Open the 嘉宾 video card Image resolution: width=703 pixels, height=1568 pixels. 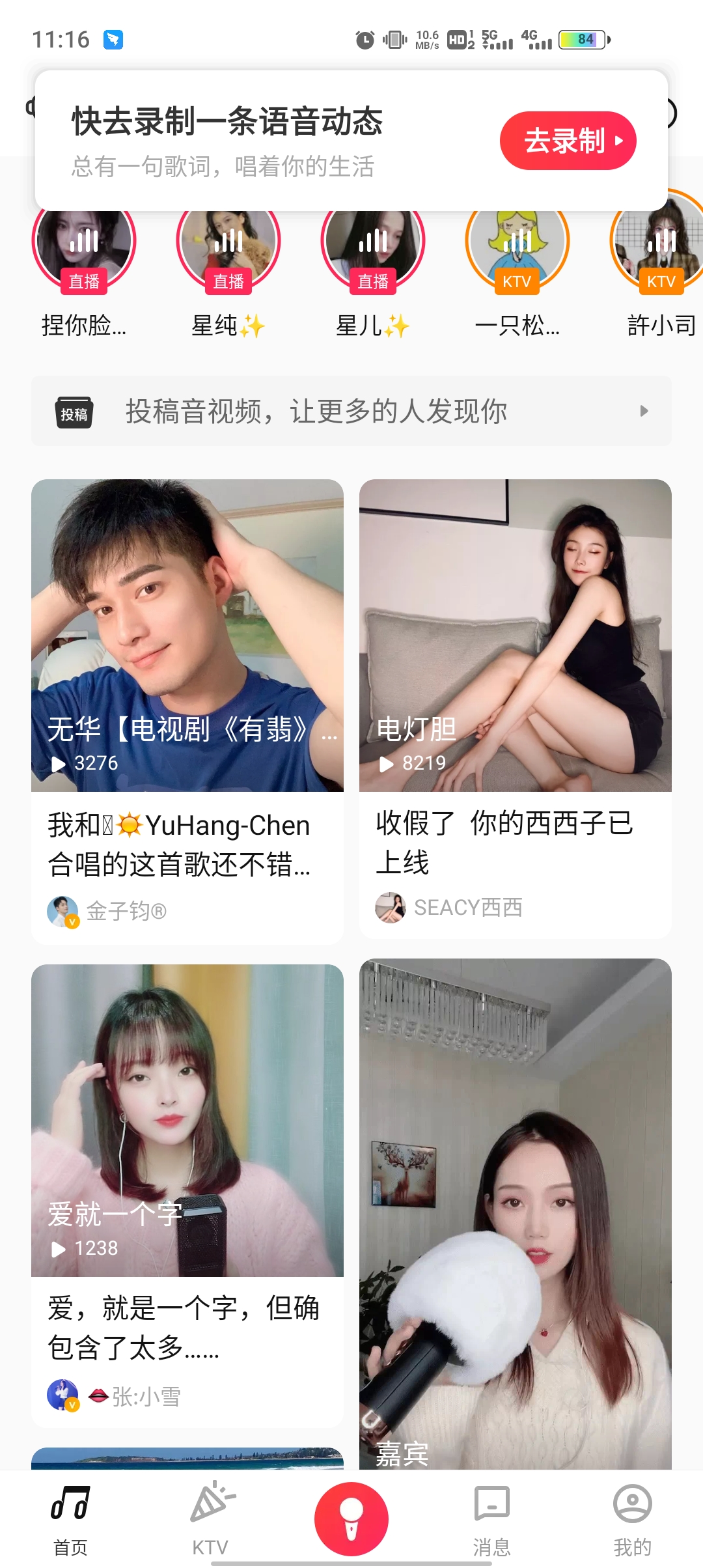516,1211
